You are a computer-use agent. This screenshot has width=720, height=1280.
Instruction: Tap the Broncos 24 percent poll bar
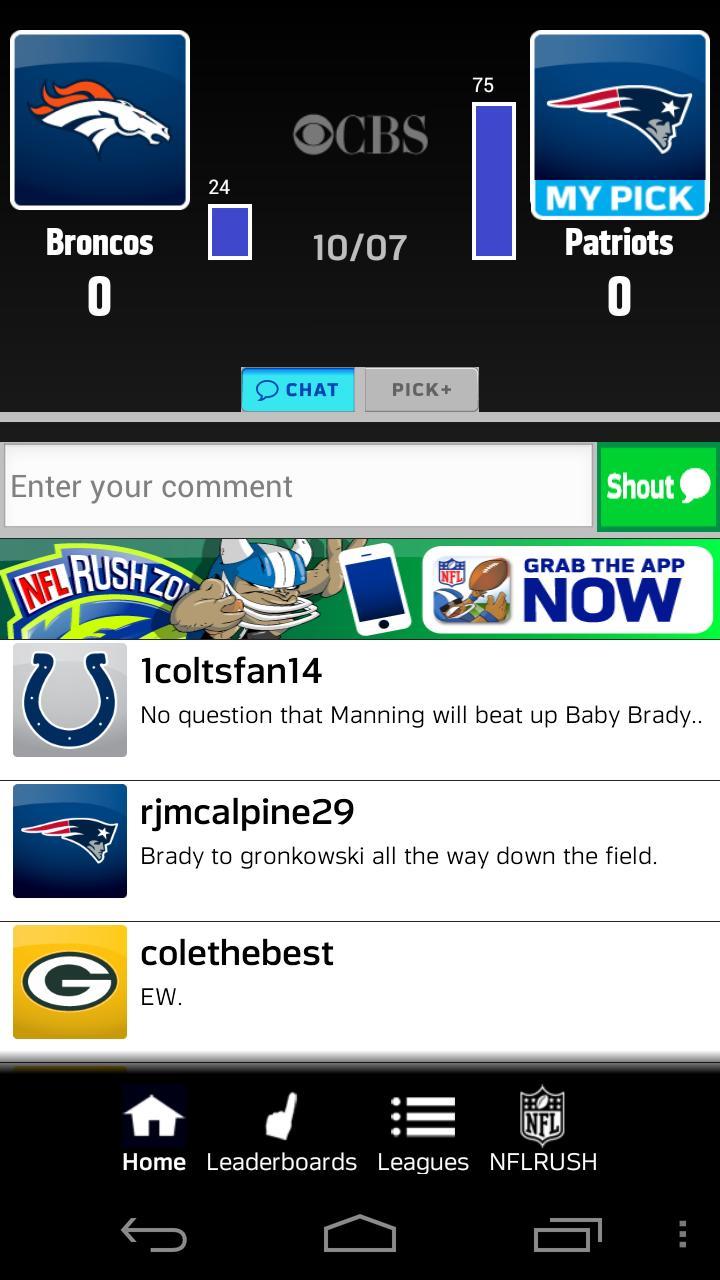tap(229, 231)
